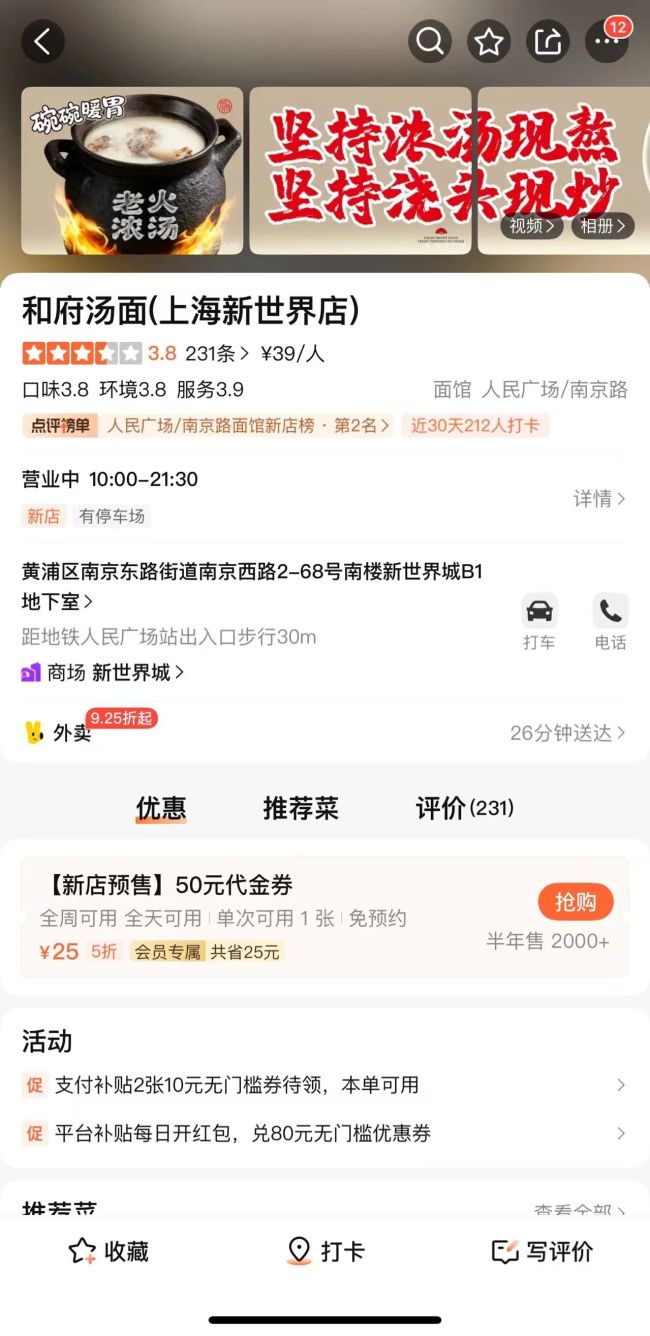
Task: Open the 视频 gallery chip
Action: pos(532,226)
